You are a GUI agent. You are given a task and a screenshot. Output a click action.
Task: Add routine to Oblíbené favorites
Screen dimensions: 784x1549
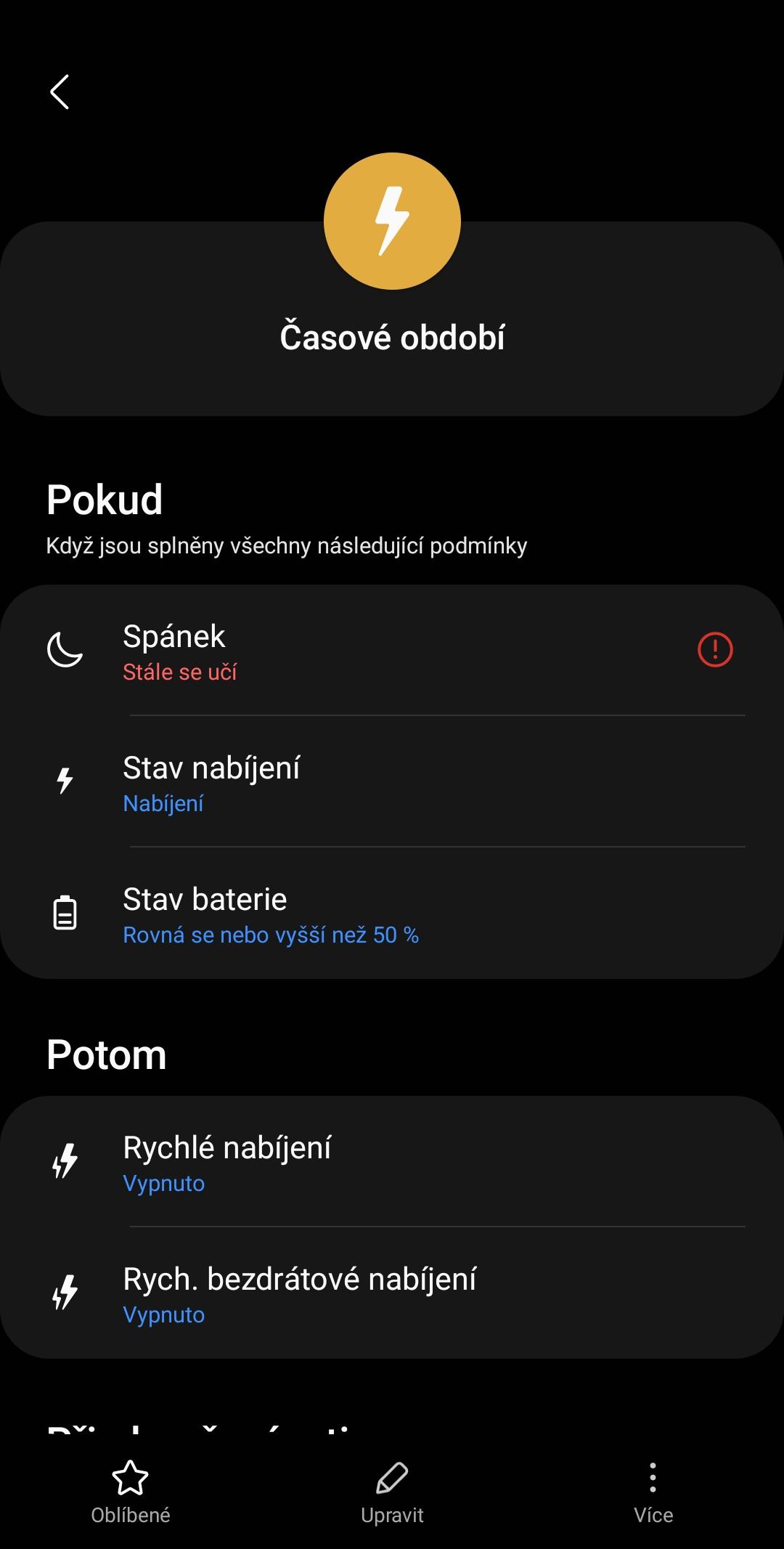131,1492
